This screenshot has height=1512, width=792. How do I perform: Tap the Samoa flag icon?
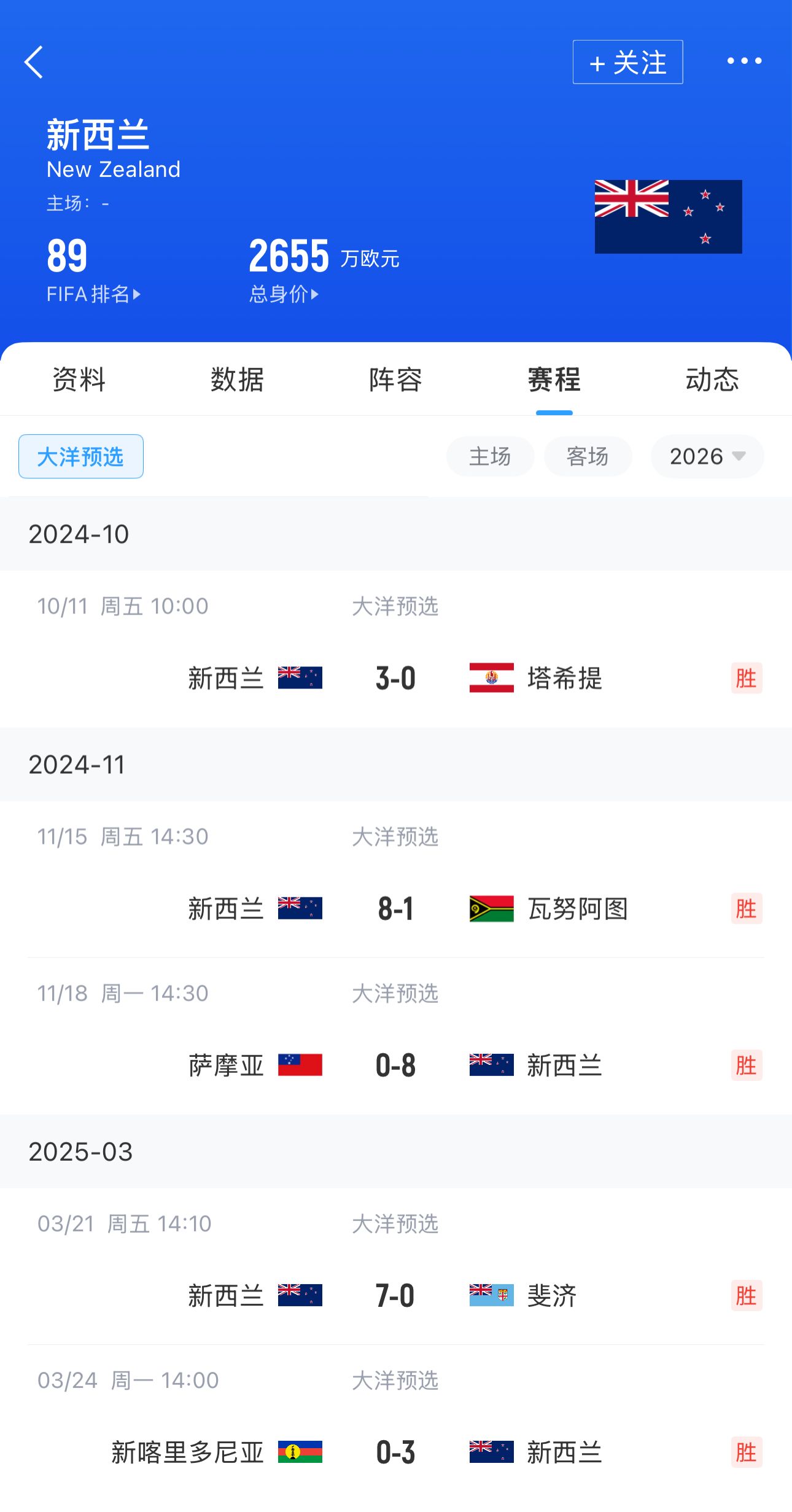point(300,1065)
